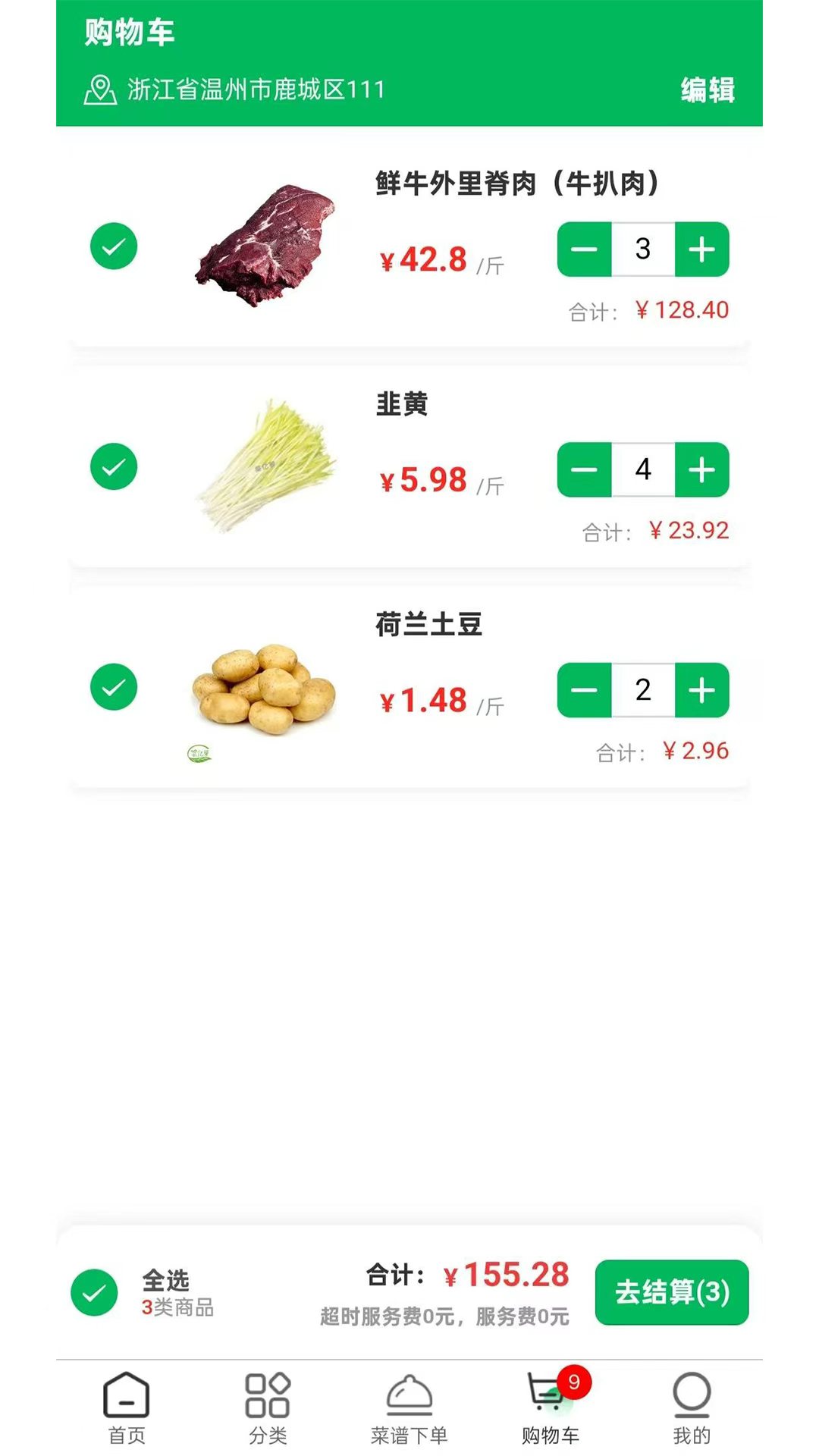Increase 荷兰土豆 quantity stepper
819x1456 pixels.
(x=701, y=690)
